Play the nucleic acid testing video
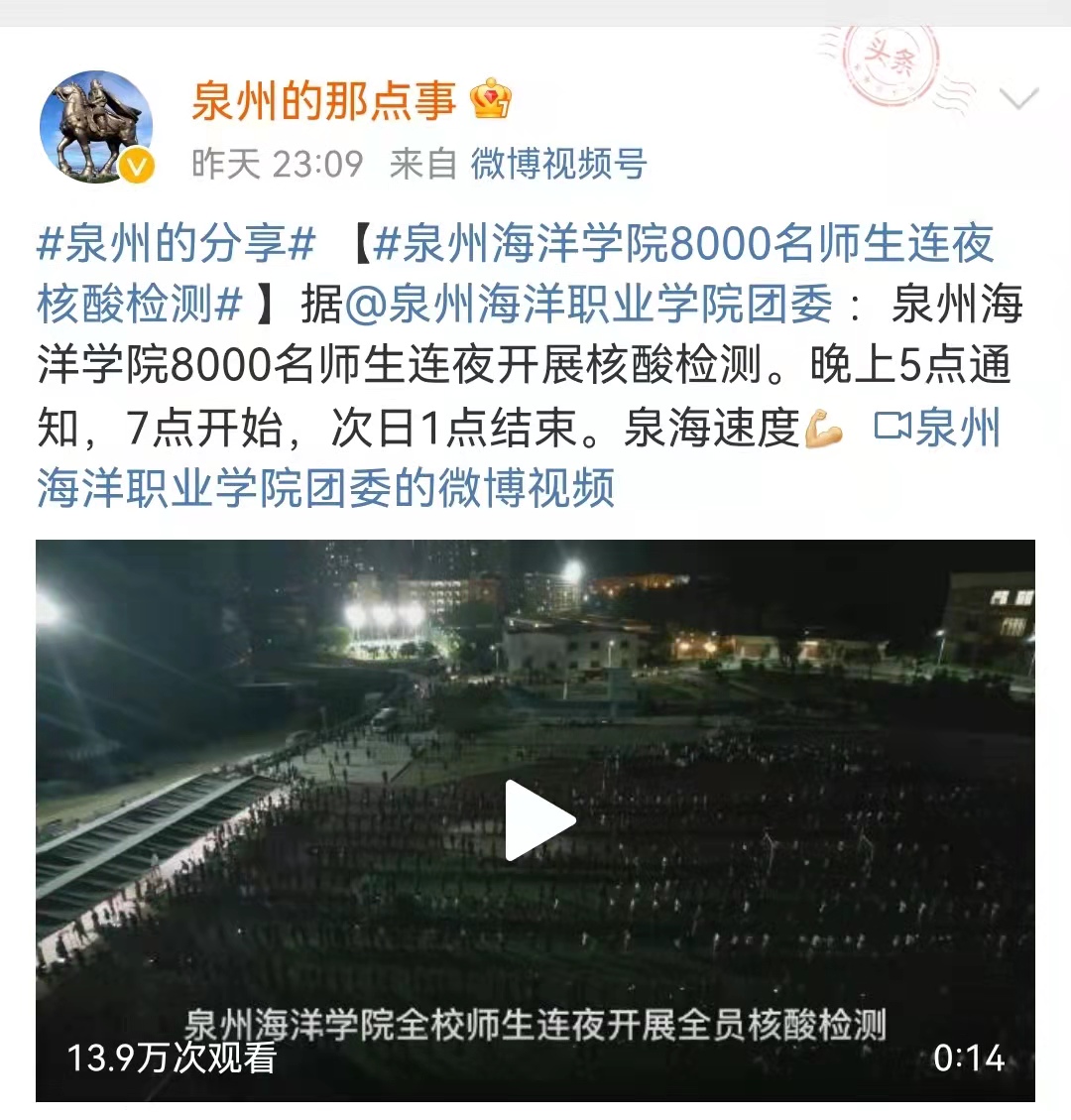The width and height of the screenshot is (1071, 1120). (x=537, y=820)
